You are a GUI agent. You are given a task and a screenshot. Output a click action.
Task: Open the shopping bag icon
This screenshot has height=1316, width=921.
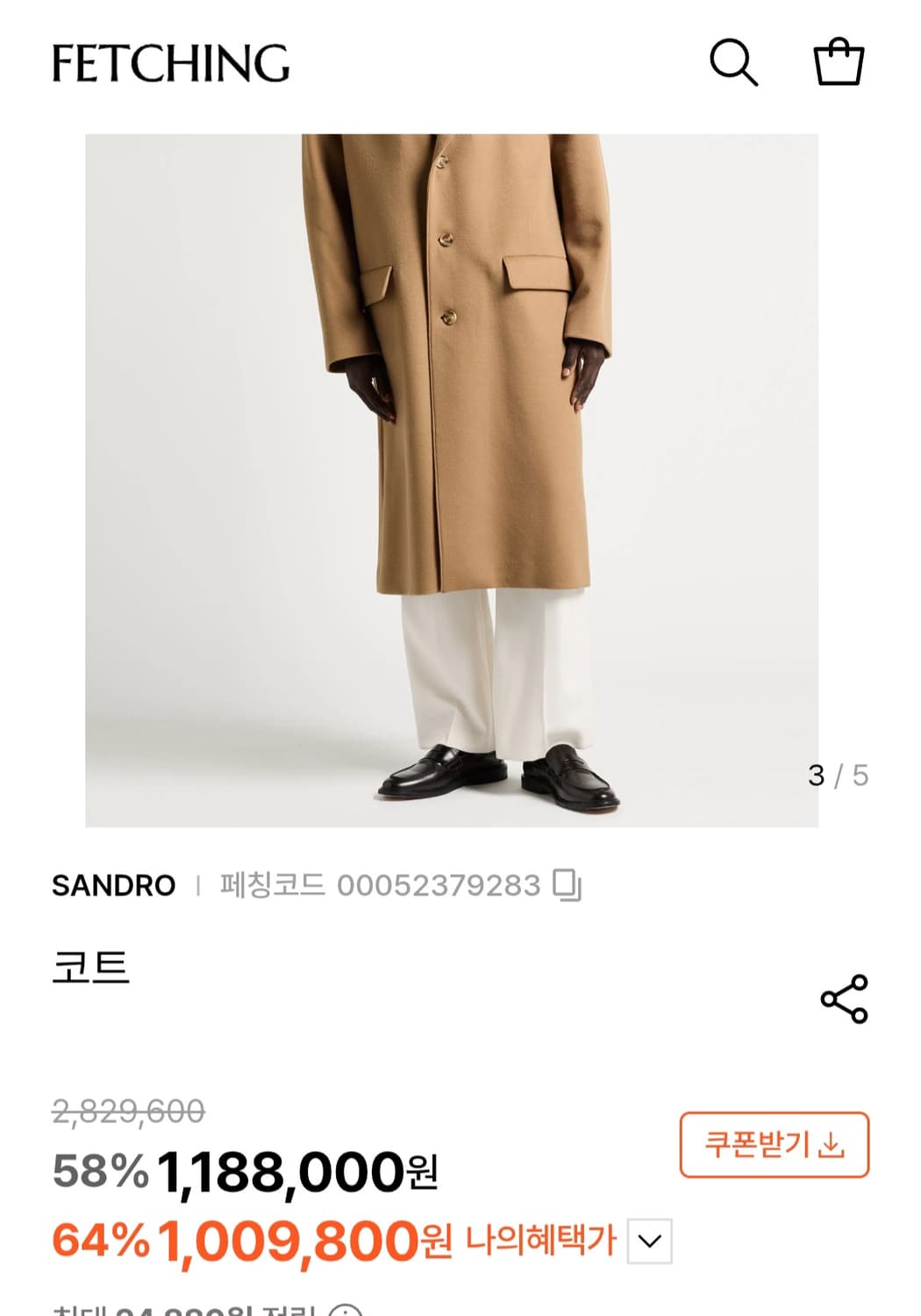click(x=839, y=64)
